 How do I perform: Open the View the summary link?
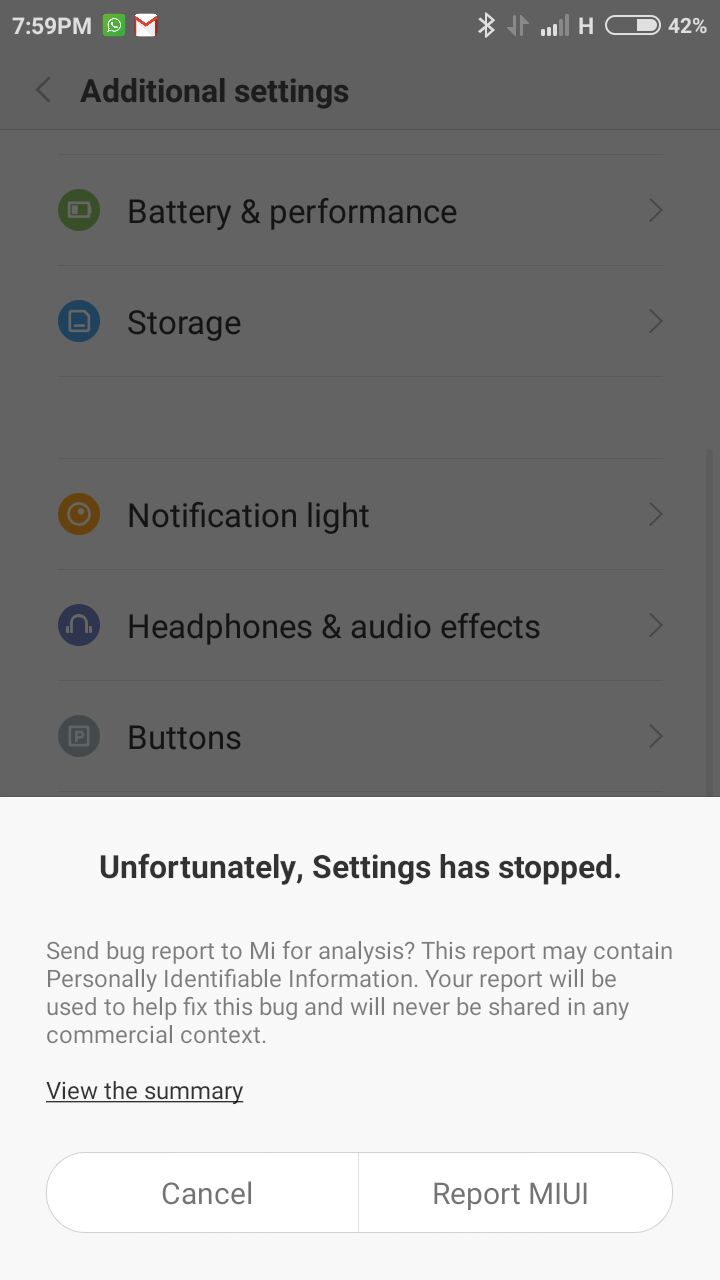tap(144, 1091)
